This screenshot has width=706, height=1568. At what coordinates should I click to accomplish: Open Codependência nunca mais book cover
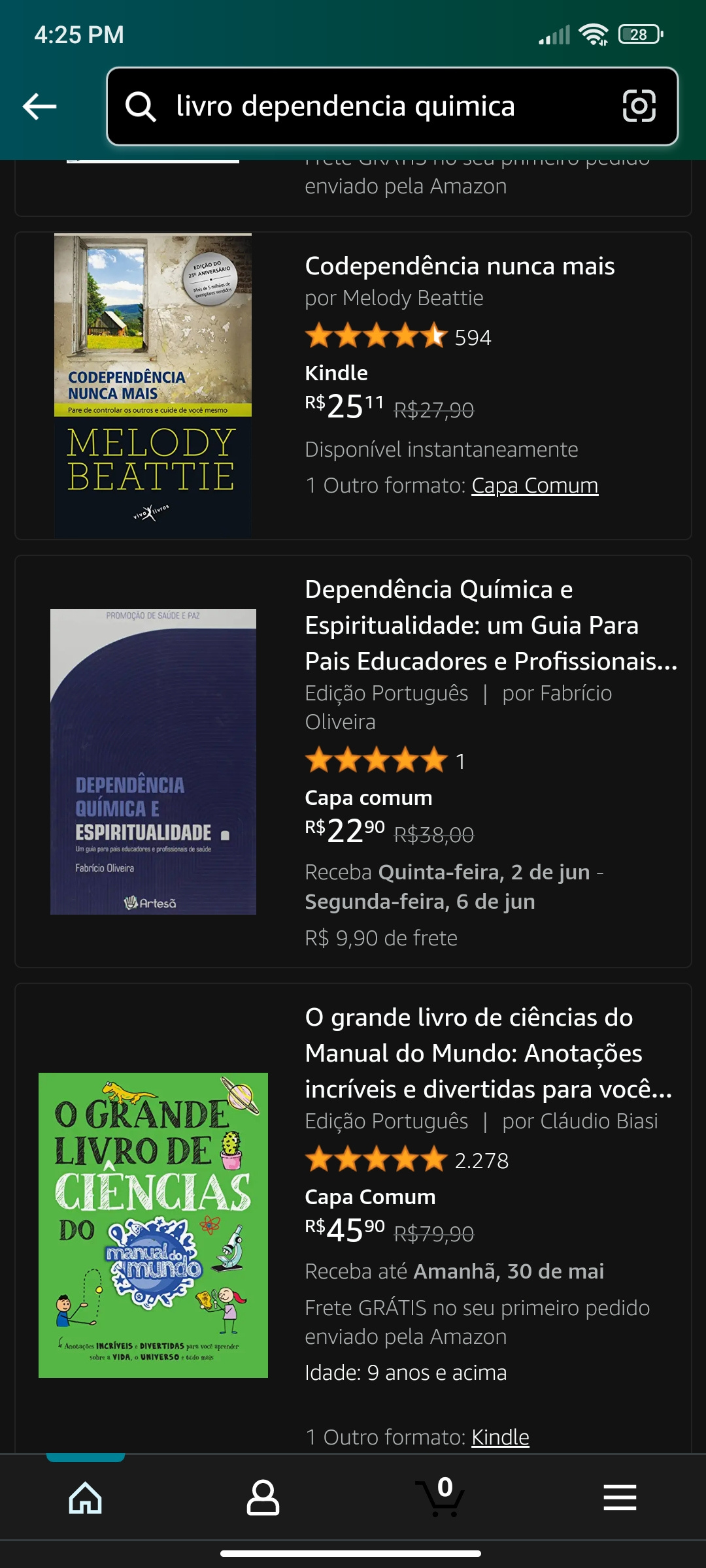(153, 385)
